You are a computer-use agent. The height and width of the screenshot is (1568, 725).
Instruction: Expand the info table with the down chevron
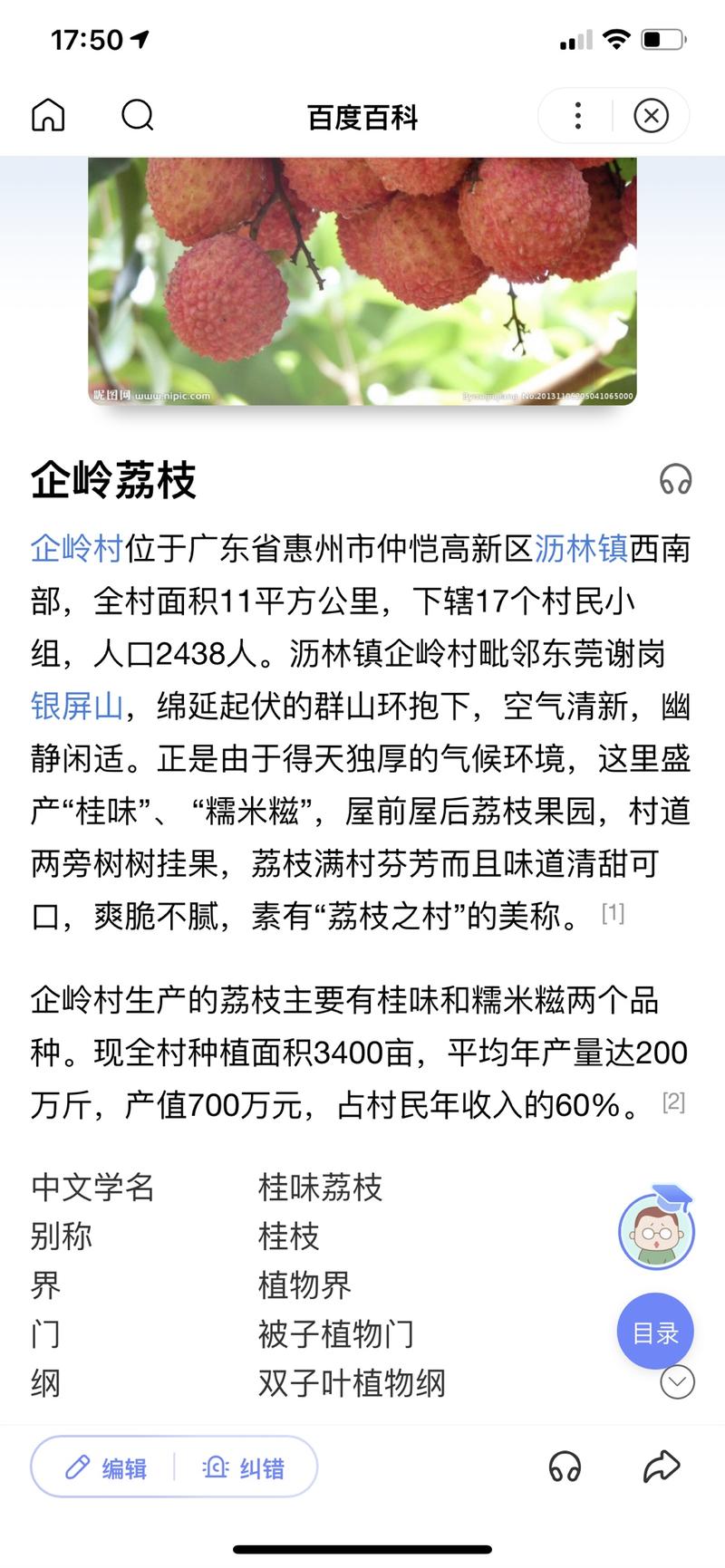tap(677, 1382)
